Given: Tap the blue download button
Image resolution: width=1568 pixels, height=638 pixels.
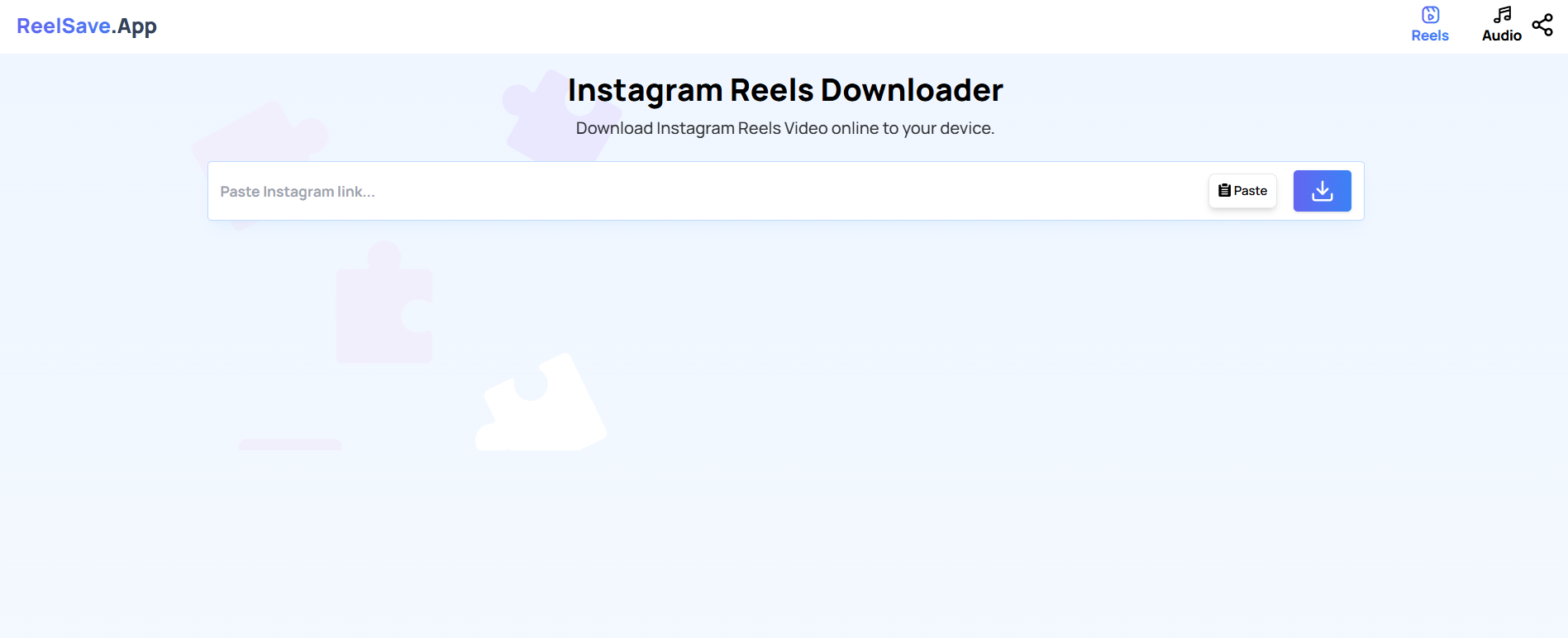Looking at the screenshot, I should click(x=1322, y=191).
